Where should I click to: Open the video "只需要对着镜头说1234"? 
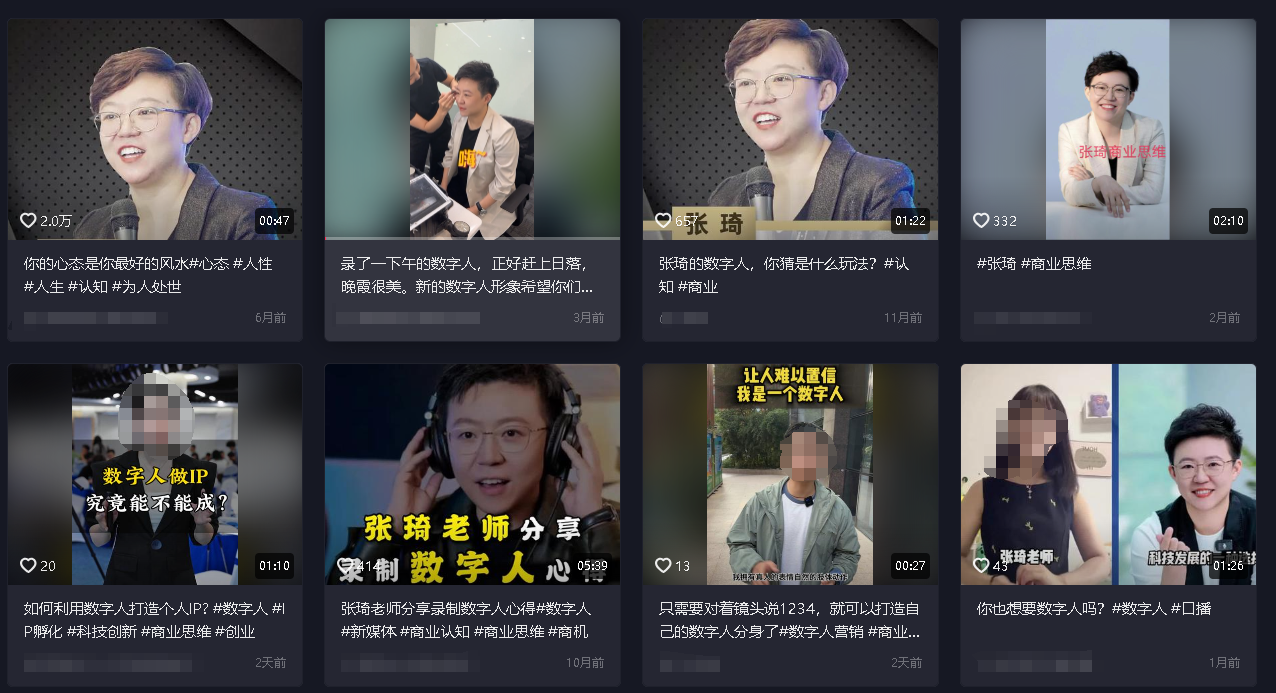[790, 474]
